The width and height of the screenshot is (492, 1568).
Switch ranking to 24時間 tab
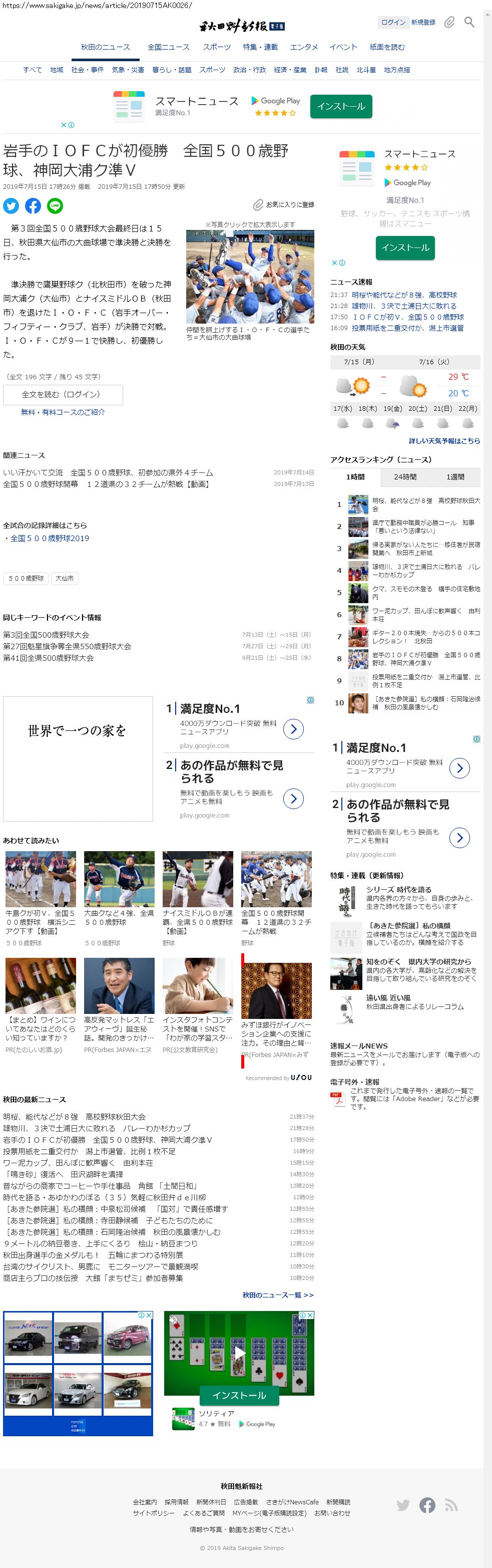[x=405, y=476]
